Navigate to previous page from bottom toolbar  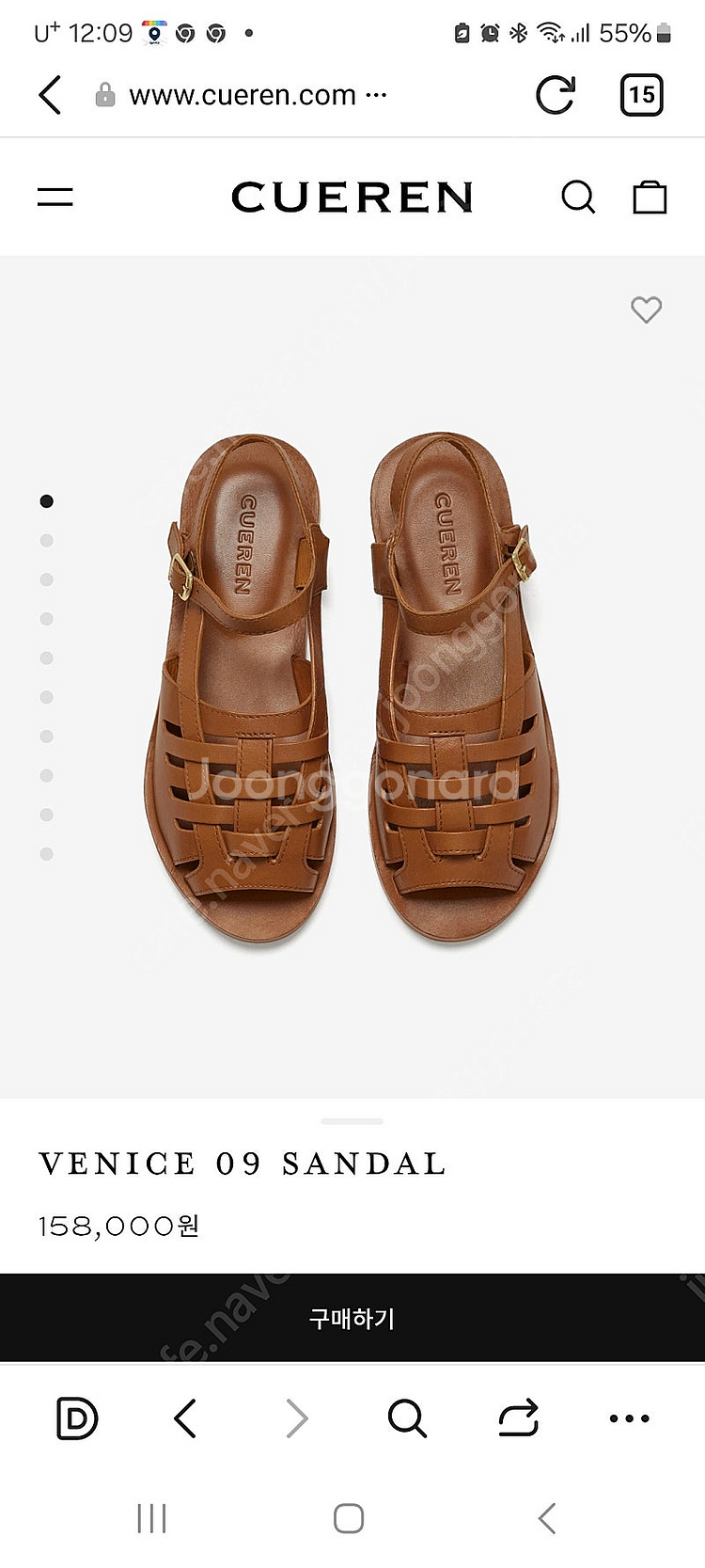(186, 1418)
